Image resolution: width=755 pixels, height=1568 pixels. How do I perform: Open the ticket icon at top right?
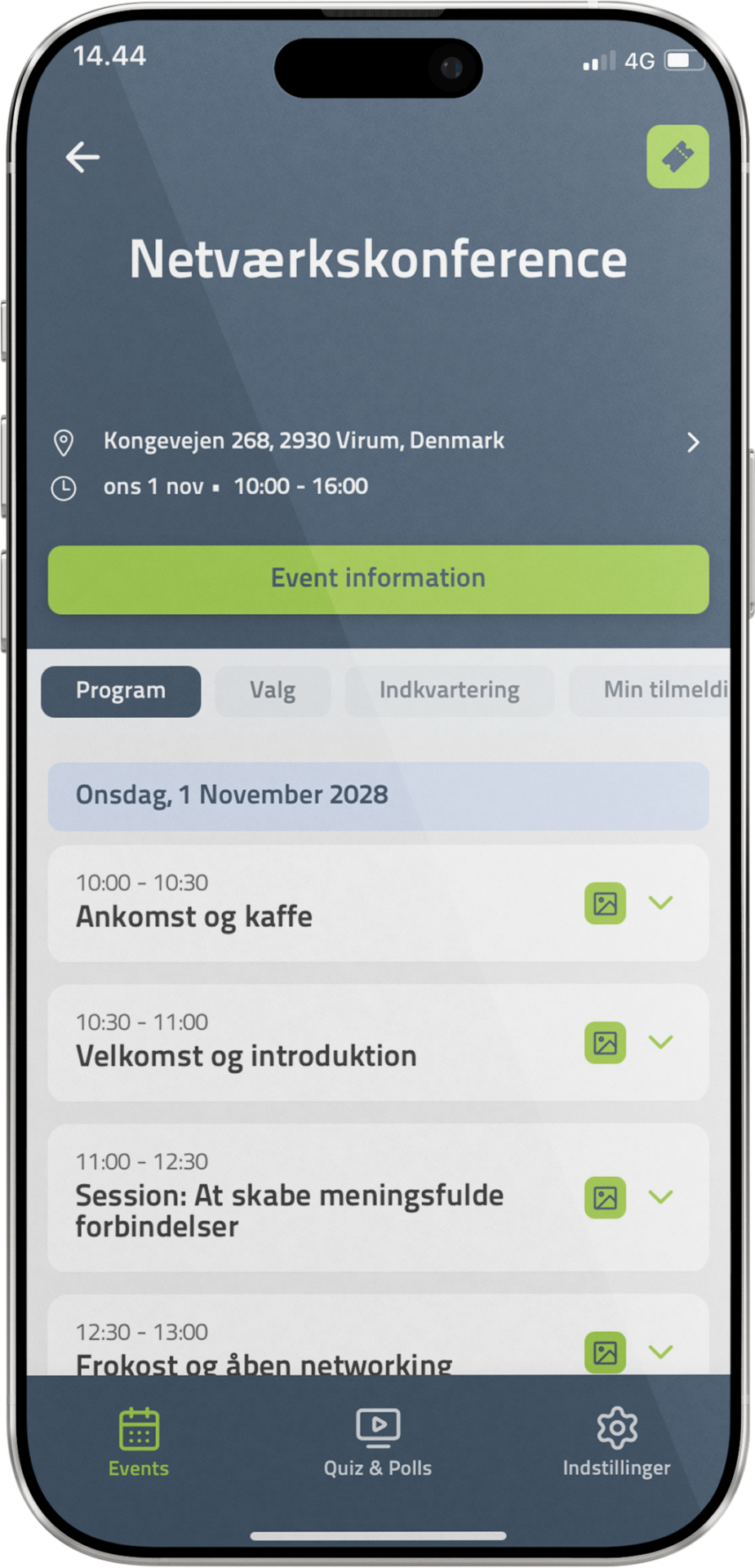pos(678,156)
